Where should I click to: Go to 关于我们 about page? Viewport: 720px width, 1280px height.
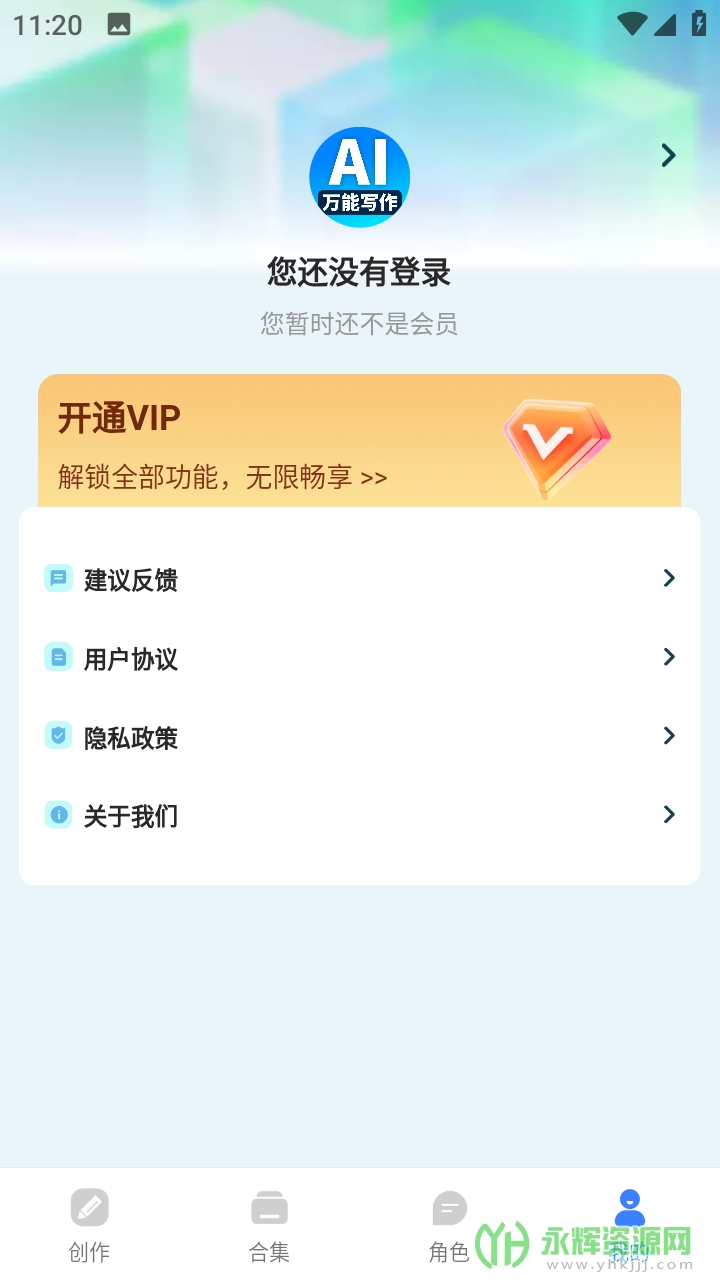(x=359, y=816)
